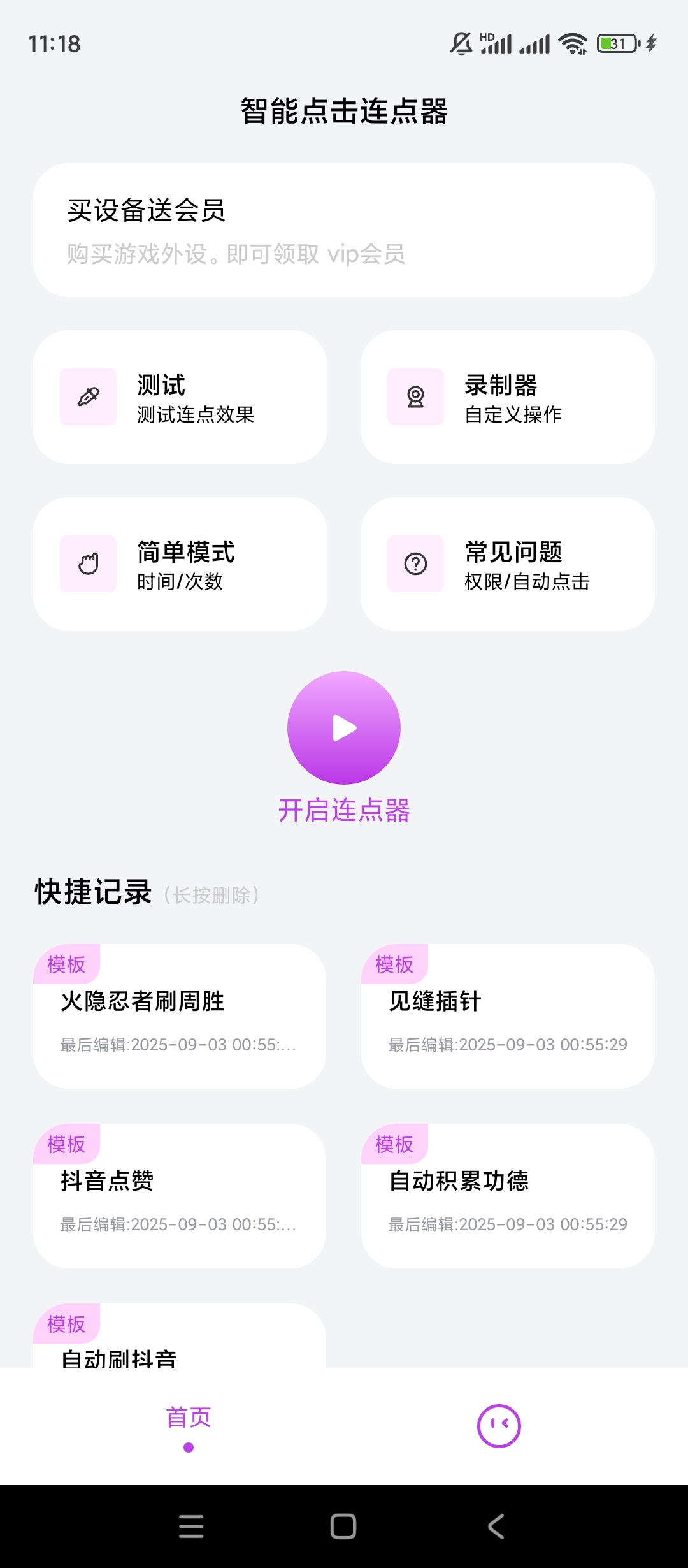
Task: Open the 买设备送会员 promotion card
Action: (344, 230)
